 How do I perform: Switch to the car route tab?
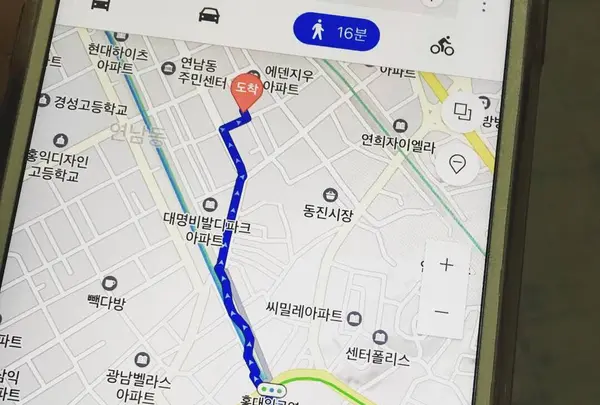(208, 14)
